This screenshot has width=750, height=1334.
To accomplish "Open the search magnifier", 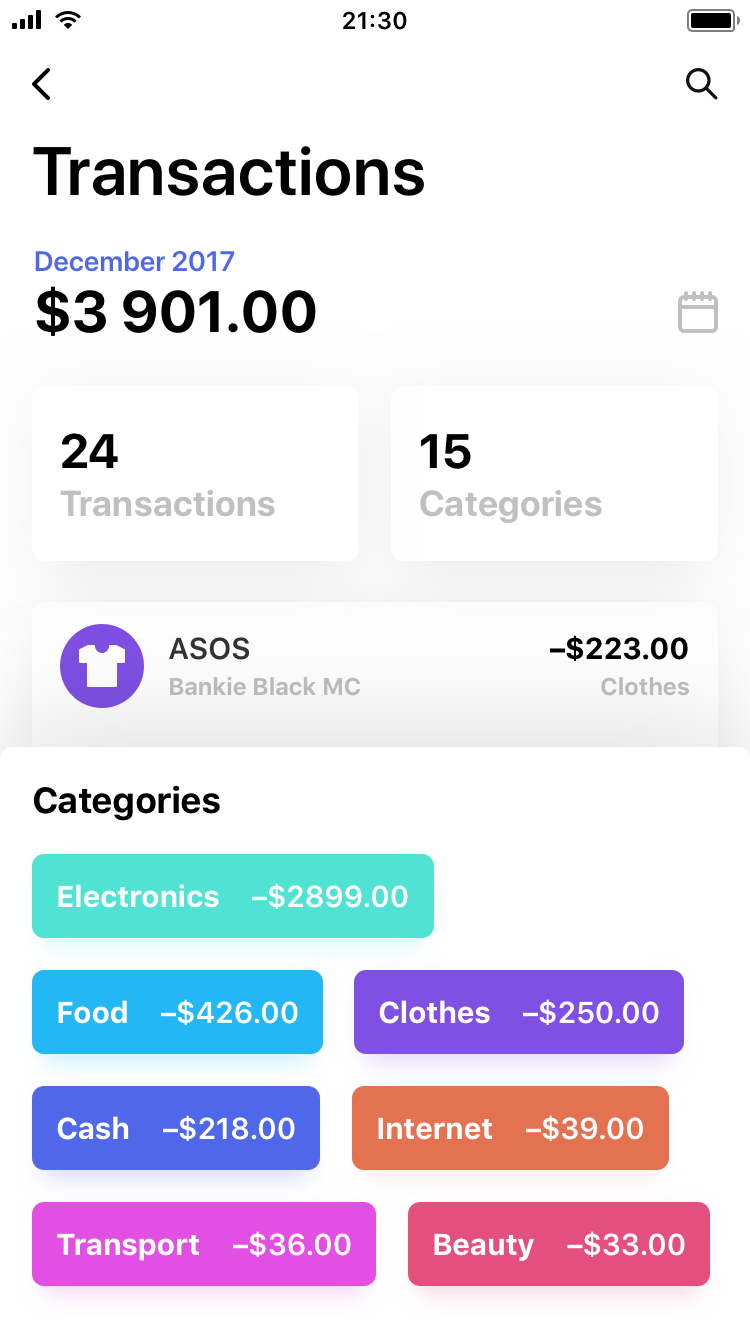I will (x=701, y=84).
